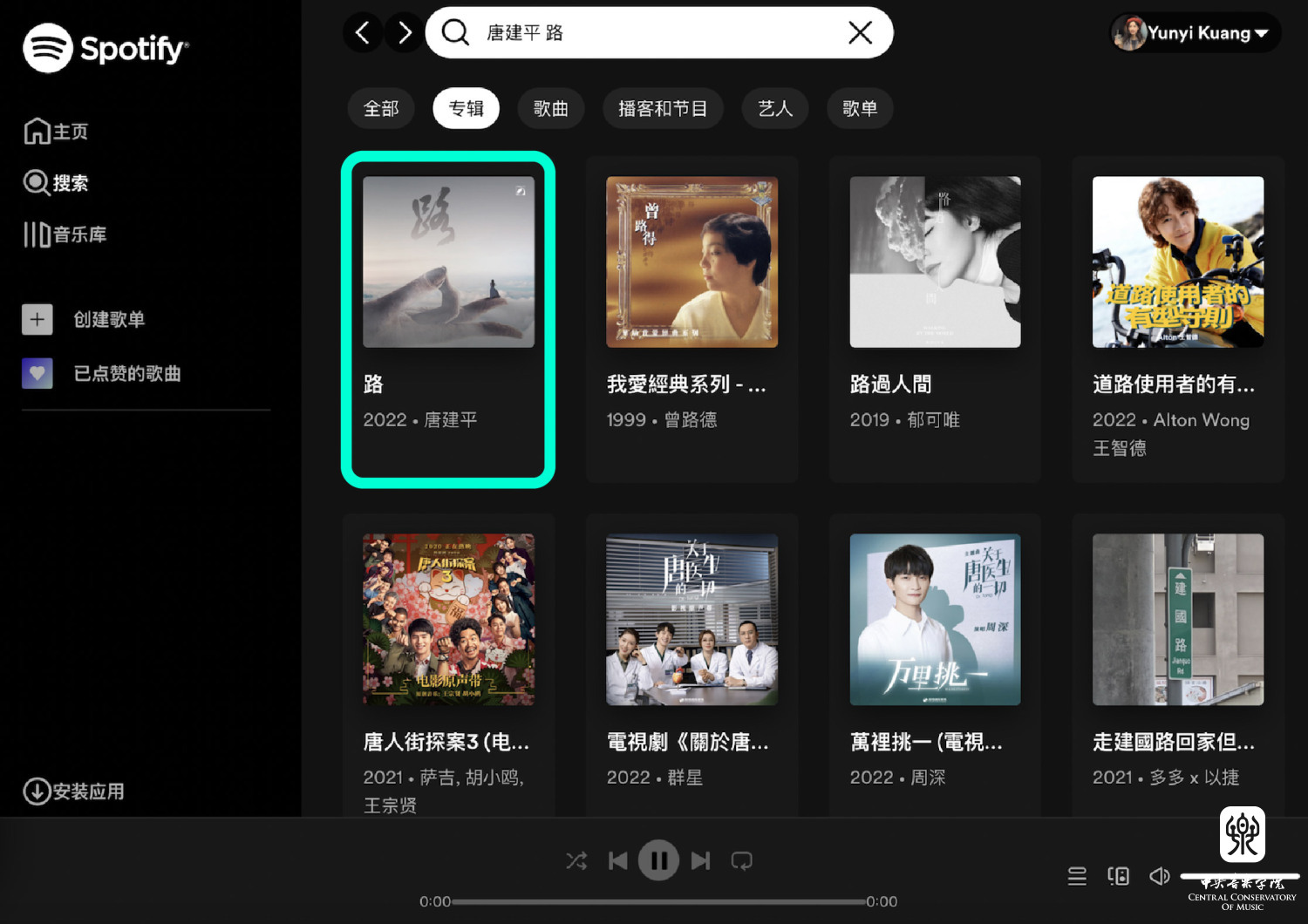The width and height of the screenshot is (1308, 924).
Task: Filter results by 歌单
Action: point(860,109)
